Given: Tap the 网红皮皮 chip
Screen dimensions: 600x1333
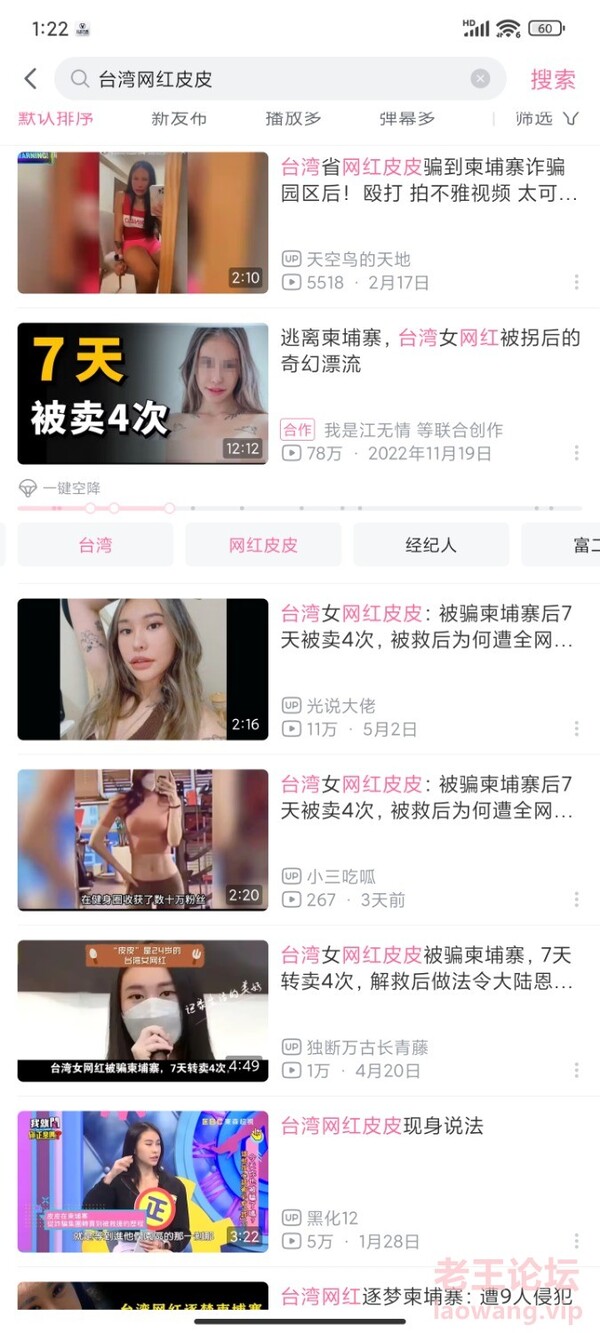Looking at the screenshot, I should tap(263, 545).
